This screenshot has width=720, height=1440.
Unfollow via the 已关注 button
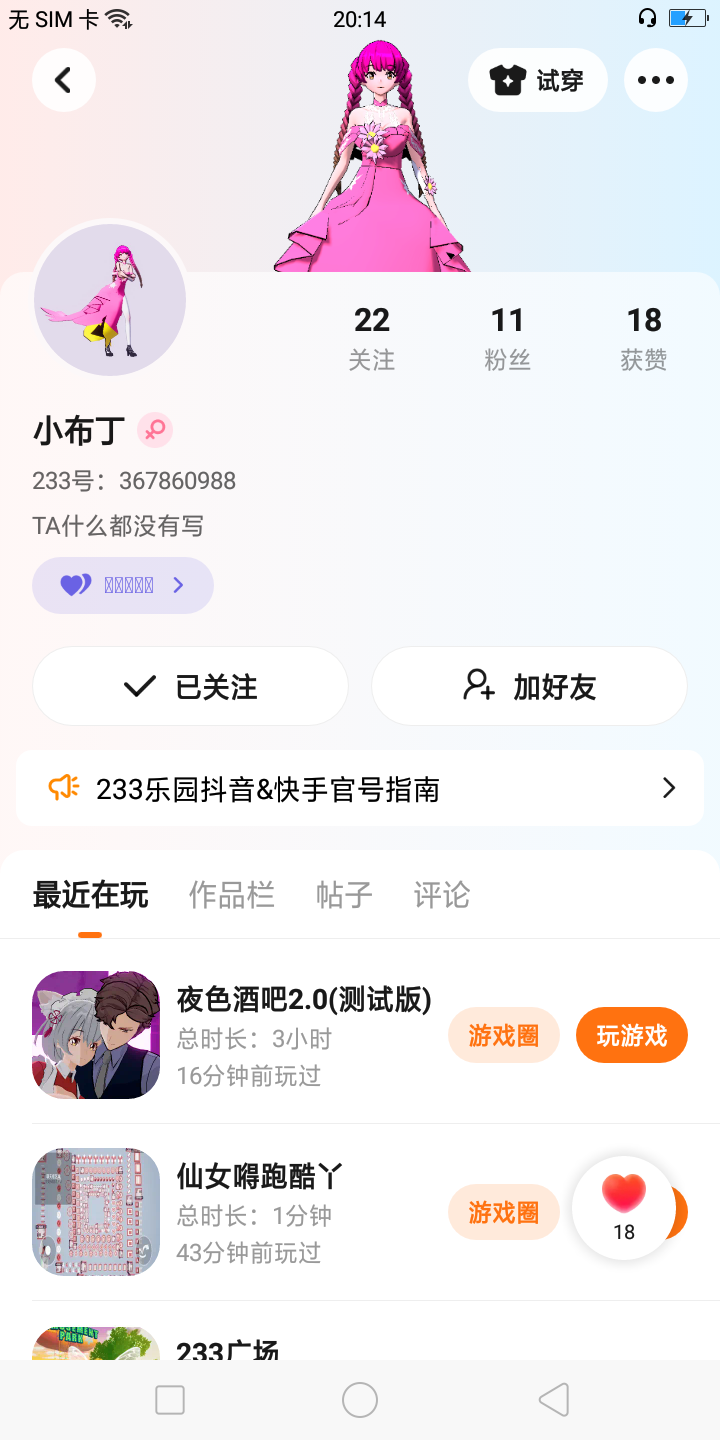(x=190, y=686)
